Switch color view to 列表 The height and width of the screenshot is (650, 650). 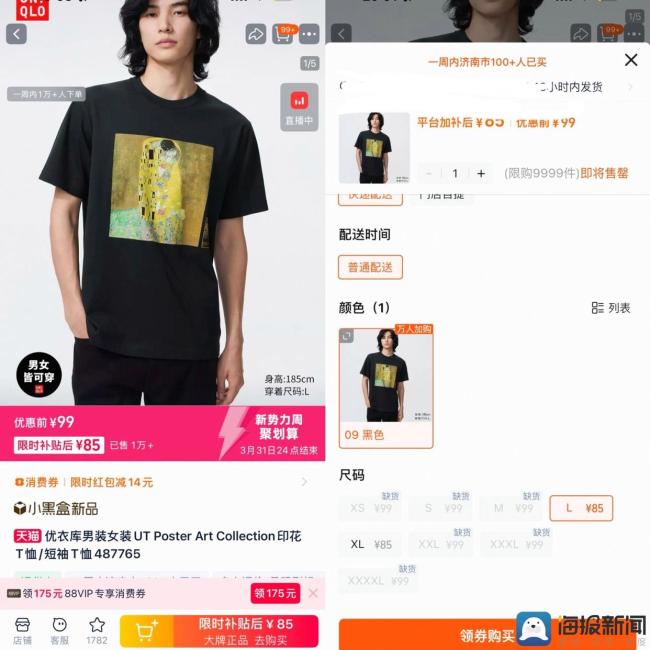[611, 308]
